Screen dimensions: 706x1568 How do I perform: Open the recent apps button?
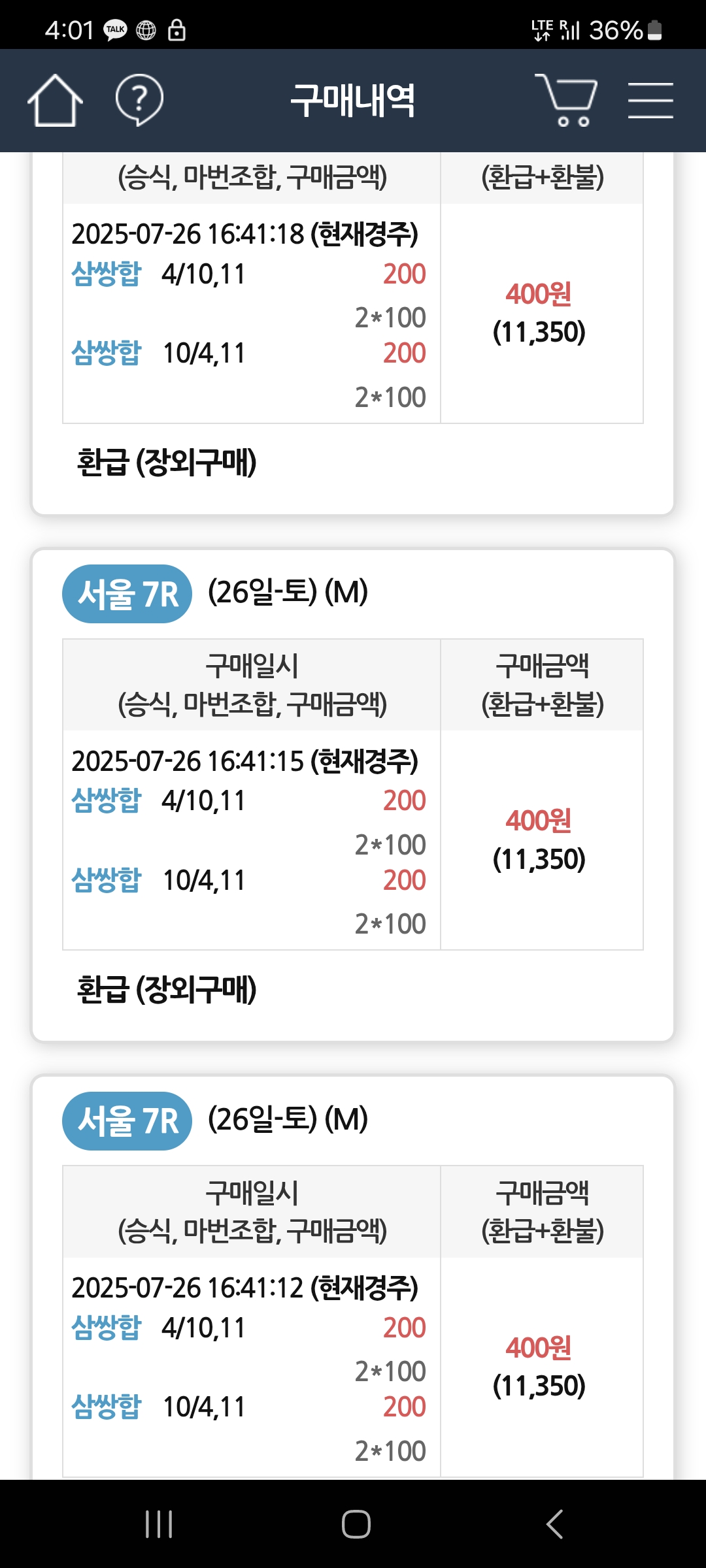[x=159, y=1524]
